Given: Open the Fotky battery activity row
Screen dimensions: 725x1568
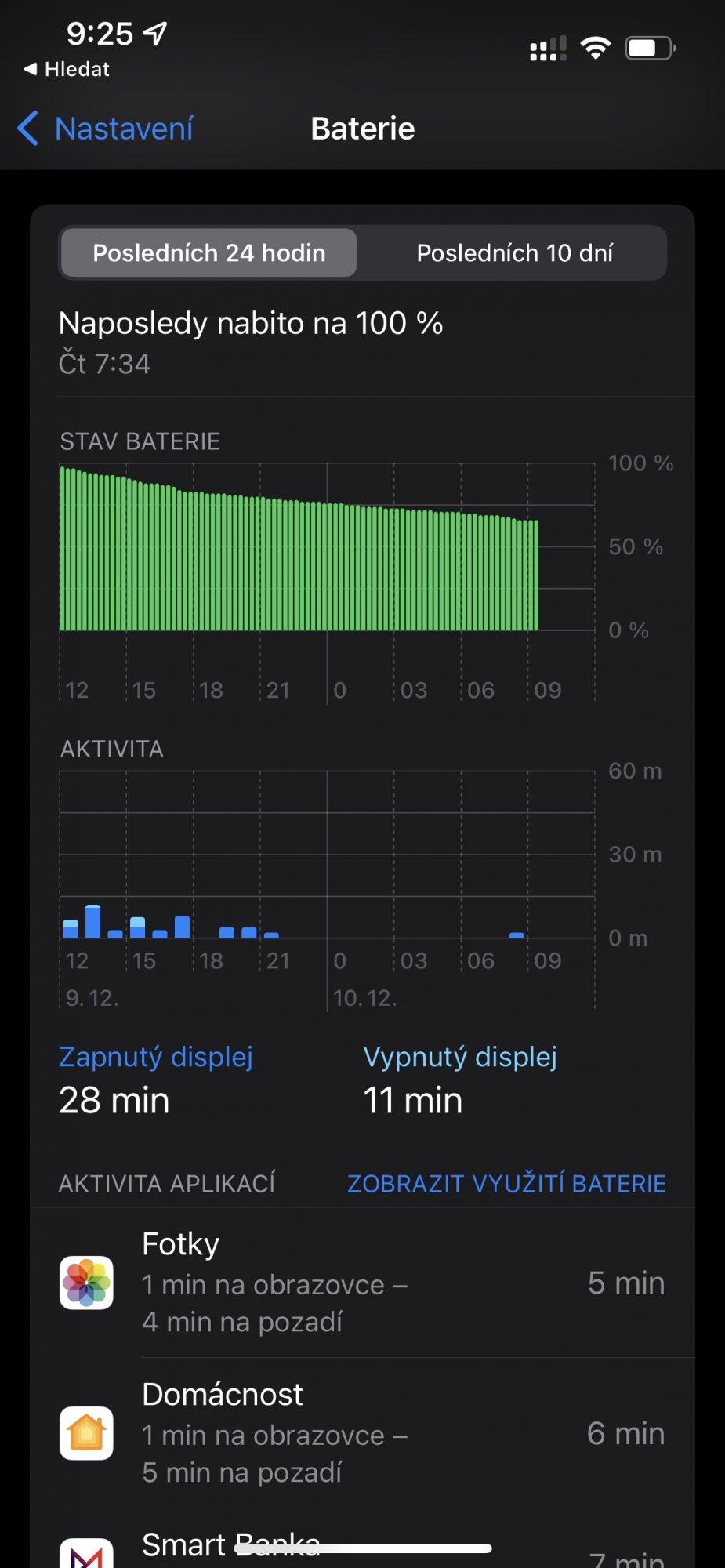Looking at the screenshot, I should point(362,1283).
